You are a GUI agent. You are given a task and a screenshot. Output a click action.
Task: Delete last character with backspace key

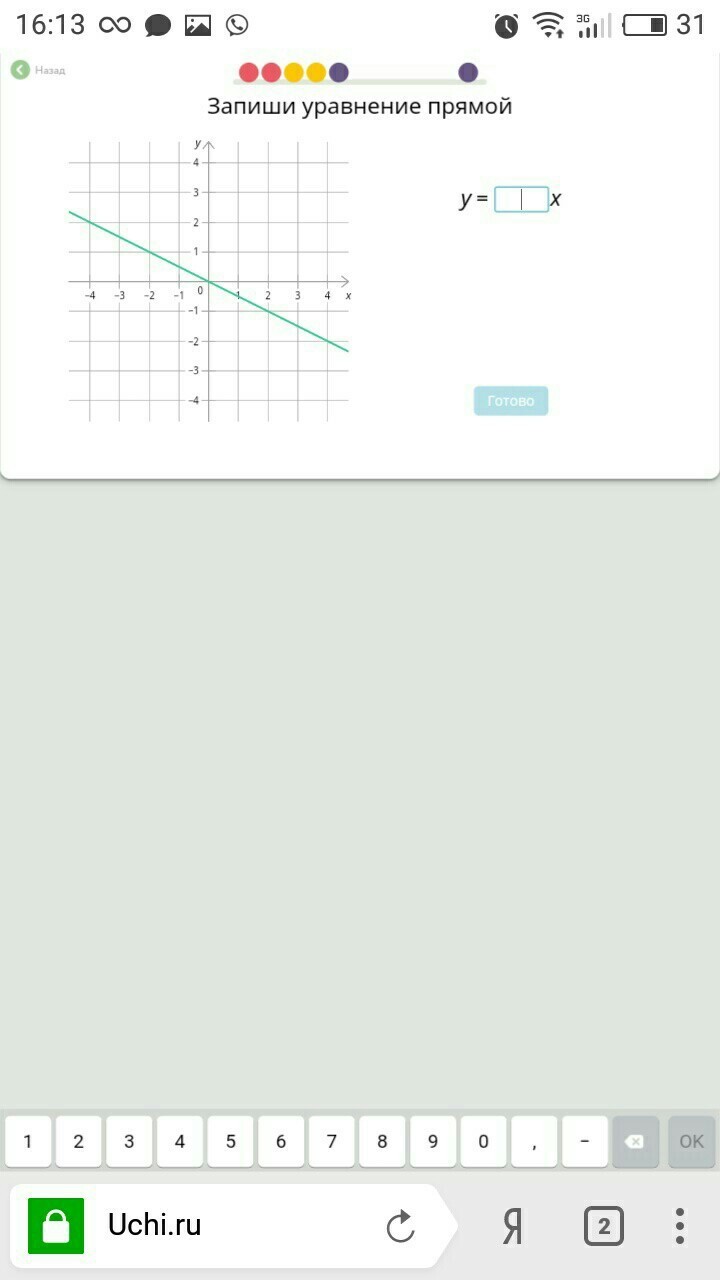[635, 1142]
